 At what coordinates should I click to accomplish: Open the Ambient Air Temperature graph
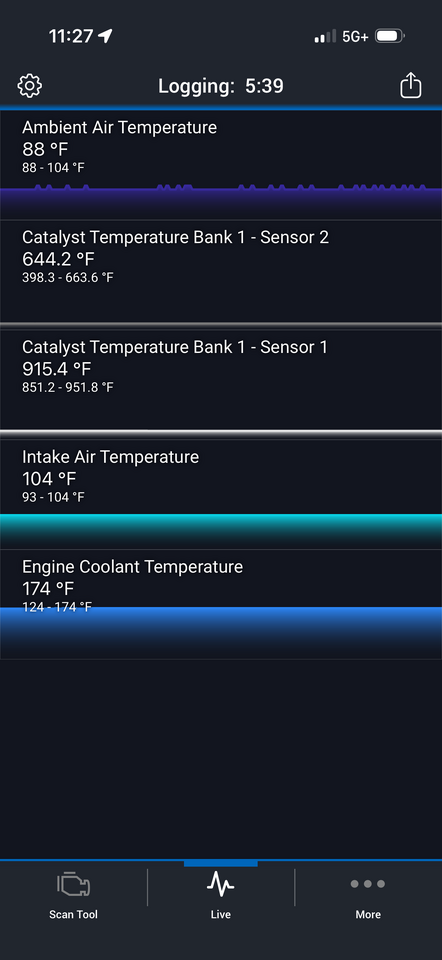(221, 165)
